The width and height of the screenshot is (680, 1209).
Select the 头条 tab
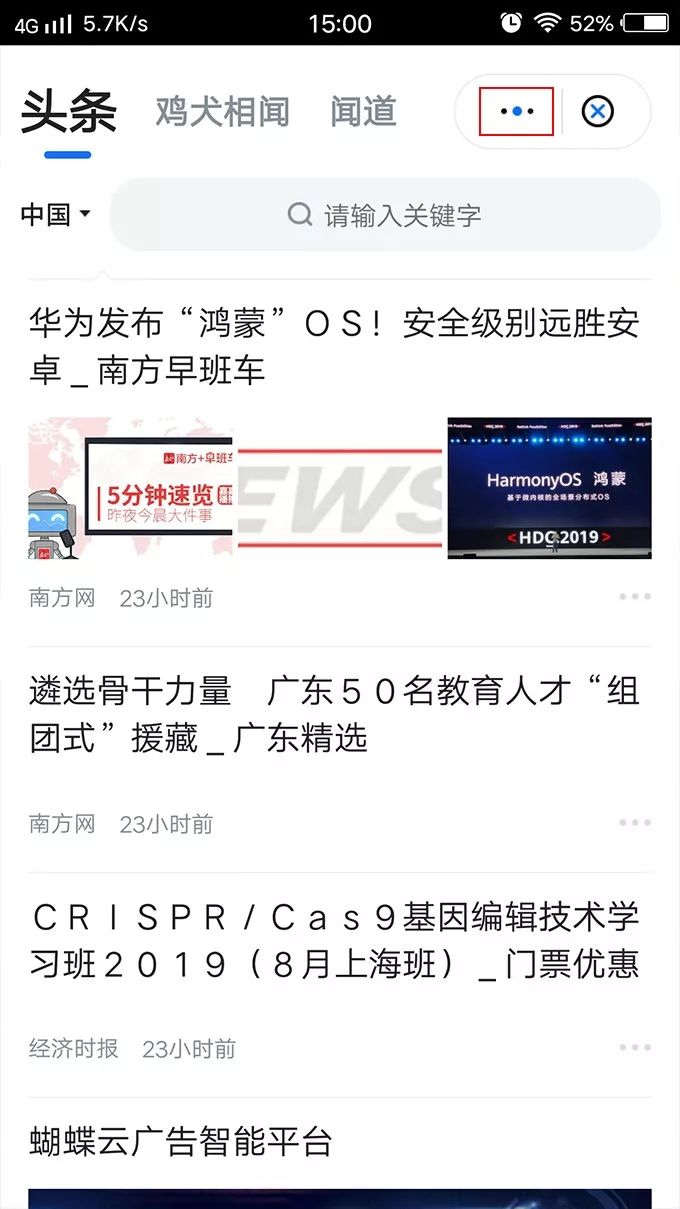[x=68, y=111]
